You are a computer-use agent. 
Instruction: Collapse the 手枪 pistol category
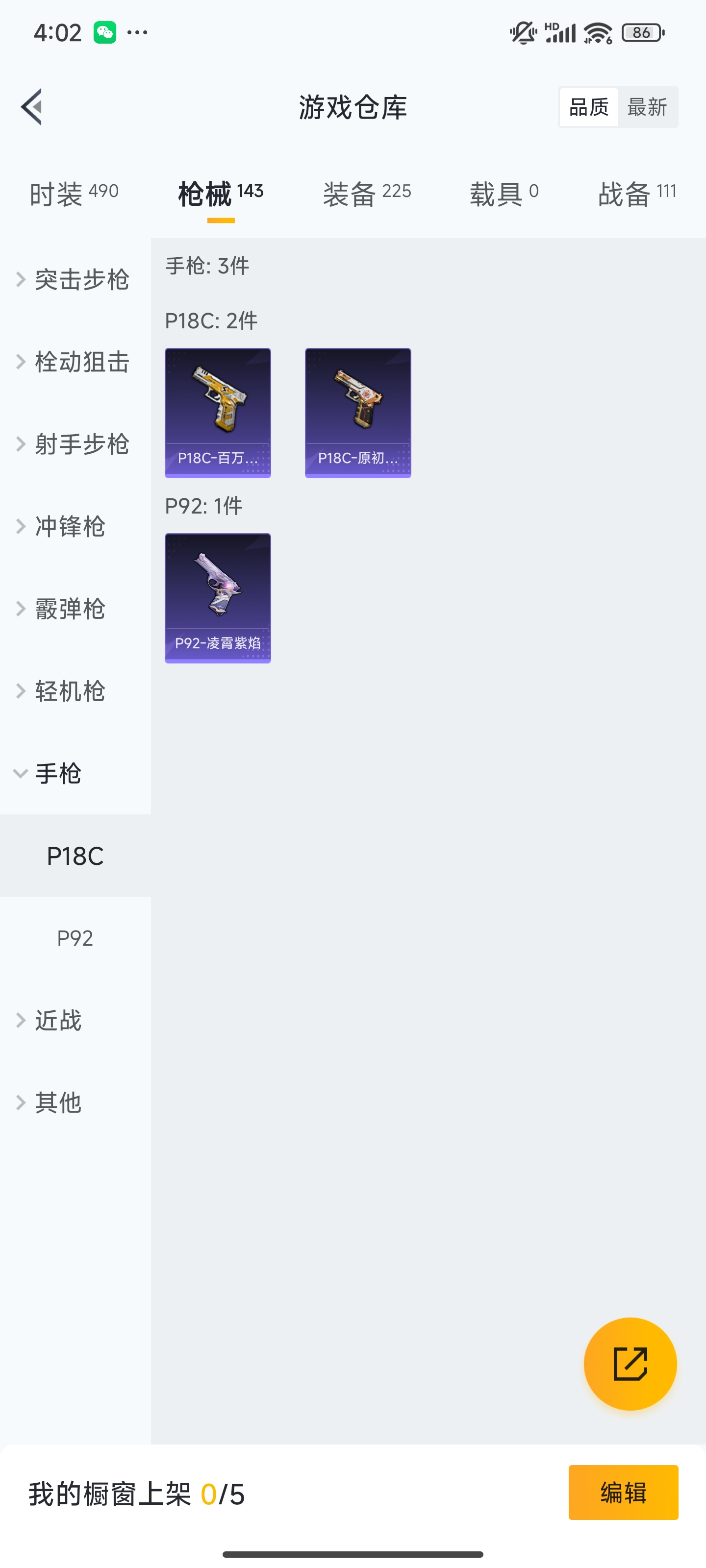[x=58, y=773]
